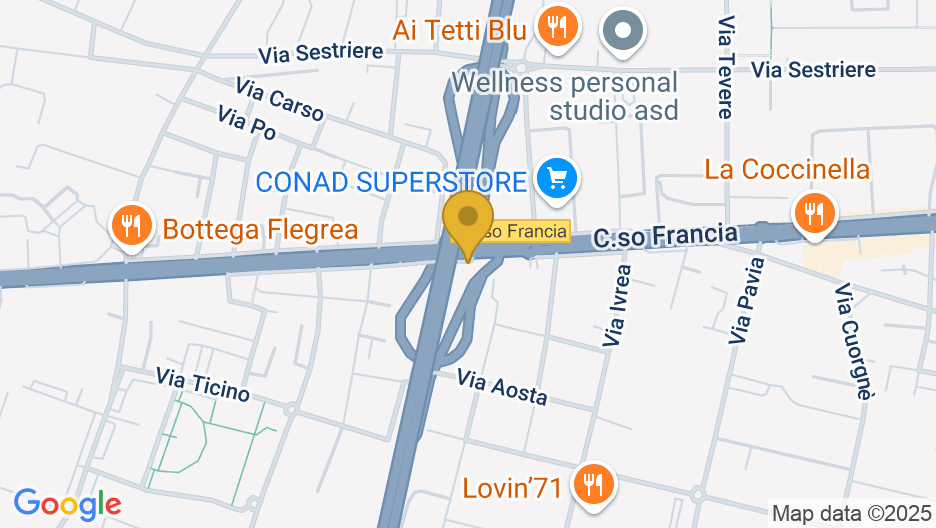Open the La Coccinella restaurant marker
The image size is (936, 528).
coord(815,212)
